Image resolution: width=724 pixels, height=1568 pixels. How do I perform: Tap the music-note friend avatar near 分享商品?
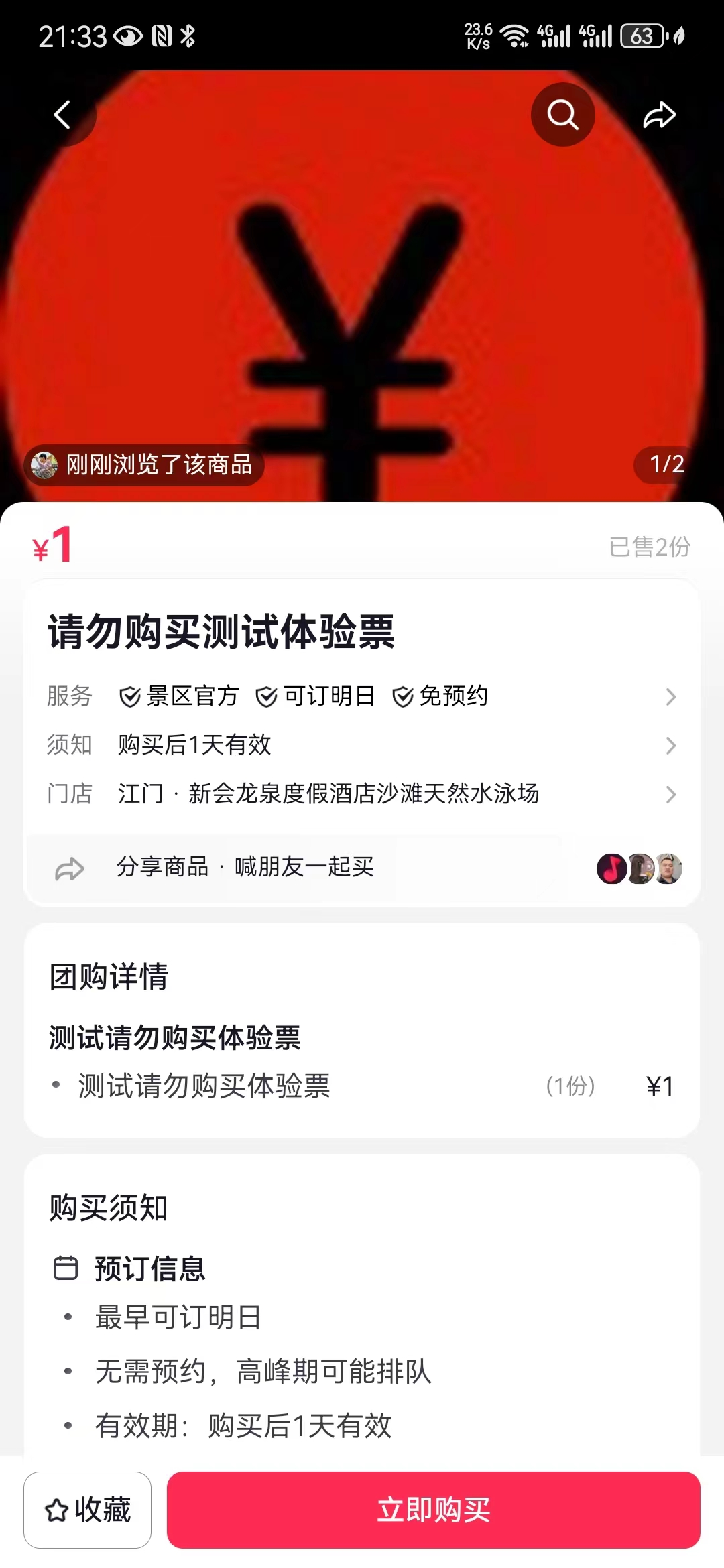pos(611,868)
